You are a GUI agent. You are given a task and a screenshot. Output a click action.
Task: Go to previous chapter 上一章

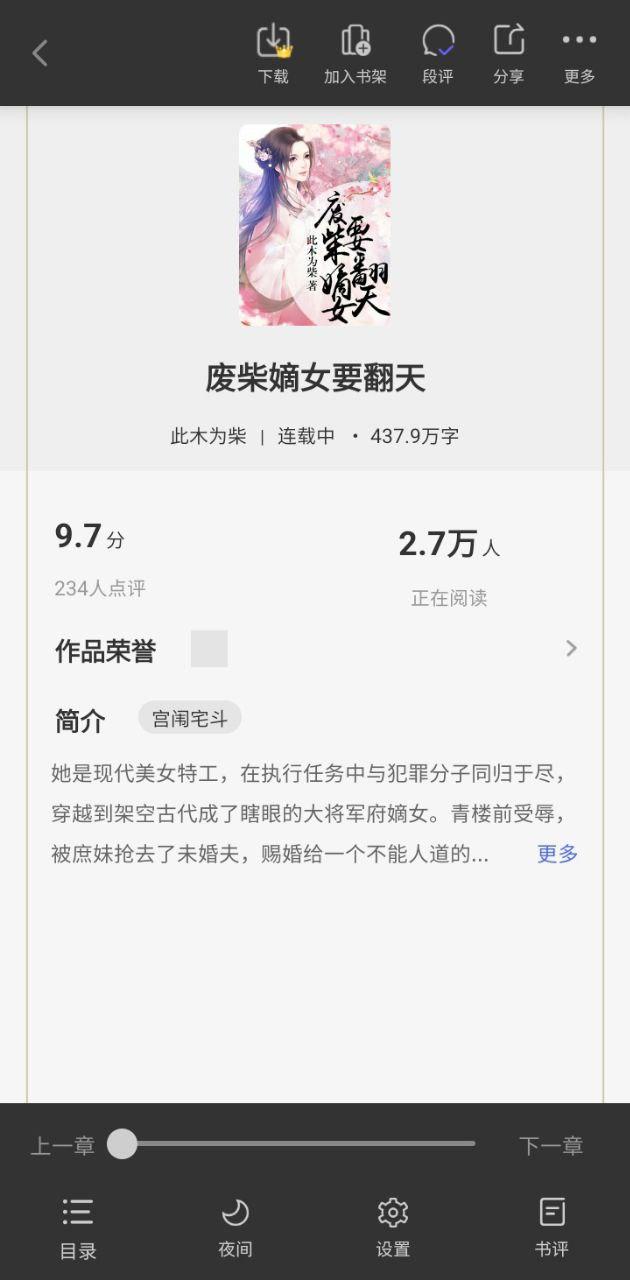tap(62, 1146)
